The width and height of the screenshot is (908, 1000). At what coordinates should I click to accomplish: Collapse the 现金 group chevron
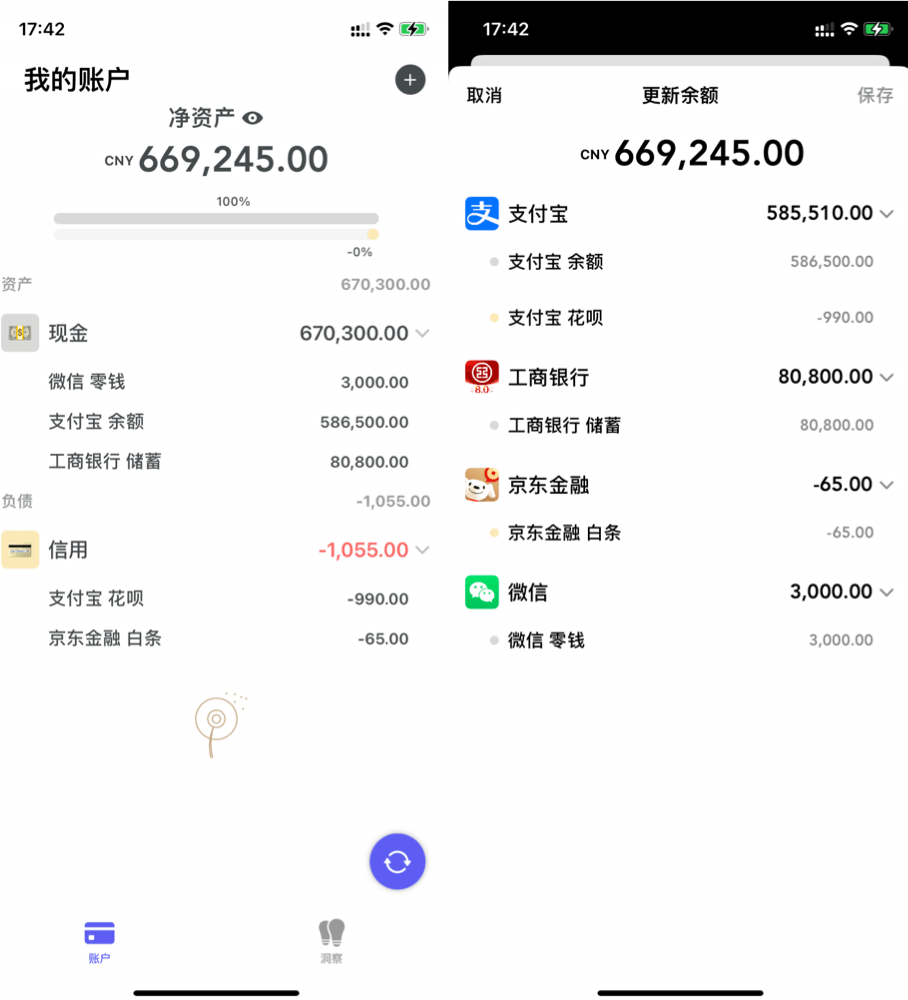[422, 333]
